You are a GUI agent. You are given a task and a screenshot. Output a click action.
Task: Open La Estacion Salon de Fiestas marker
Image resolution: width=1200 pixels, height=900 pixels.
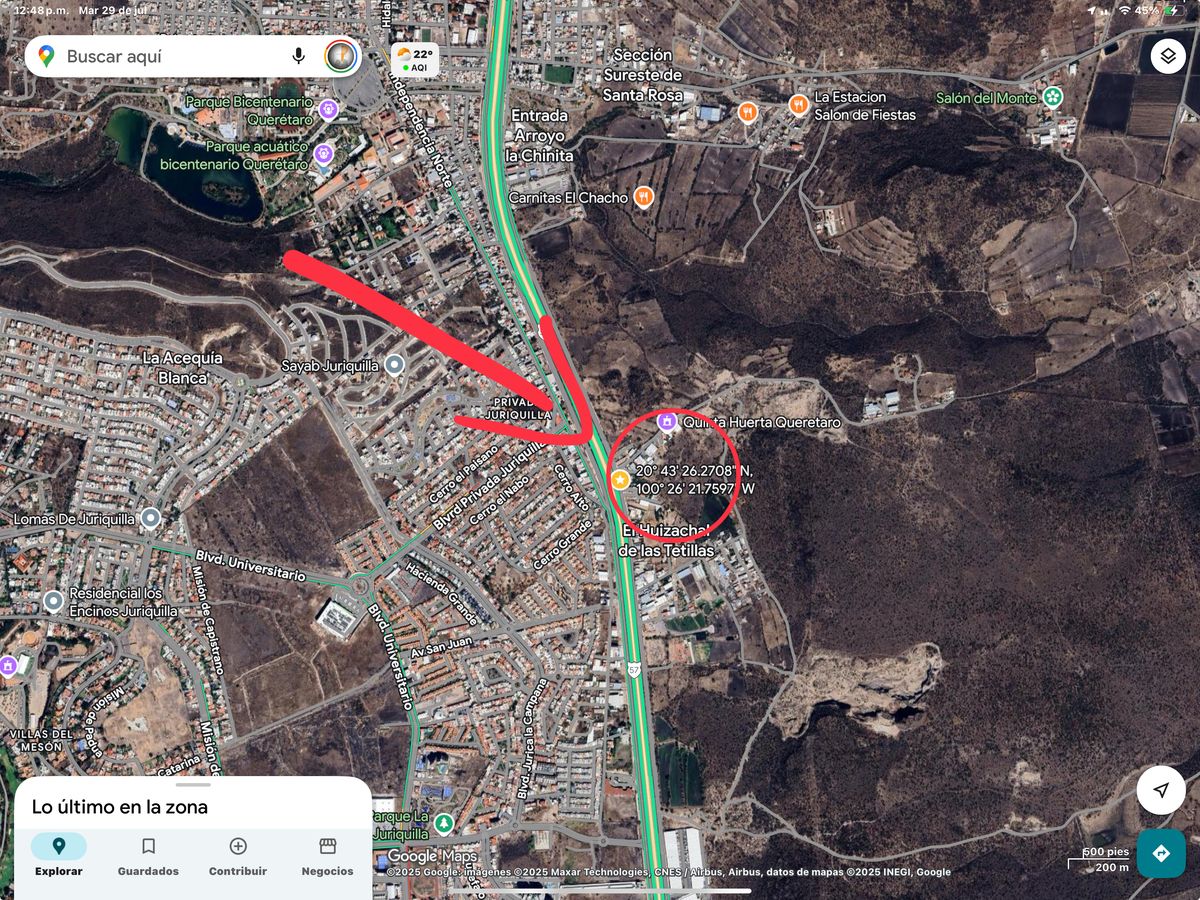point(798,104)
